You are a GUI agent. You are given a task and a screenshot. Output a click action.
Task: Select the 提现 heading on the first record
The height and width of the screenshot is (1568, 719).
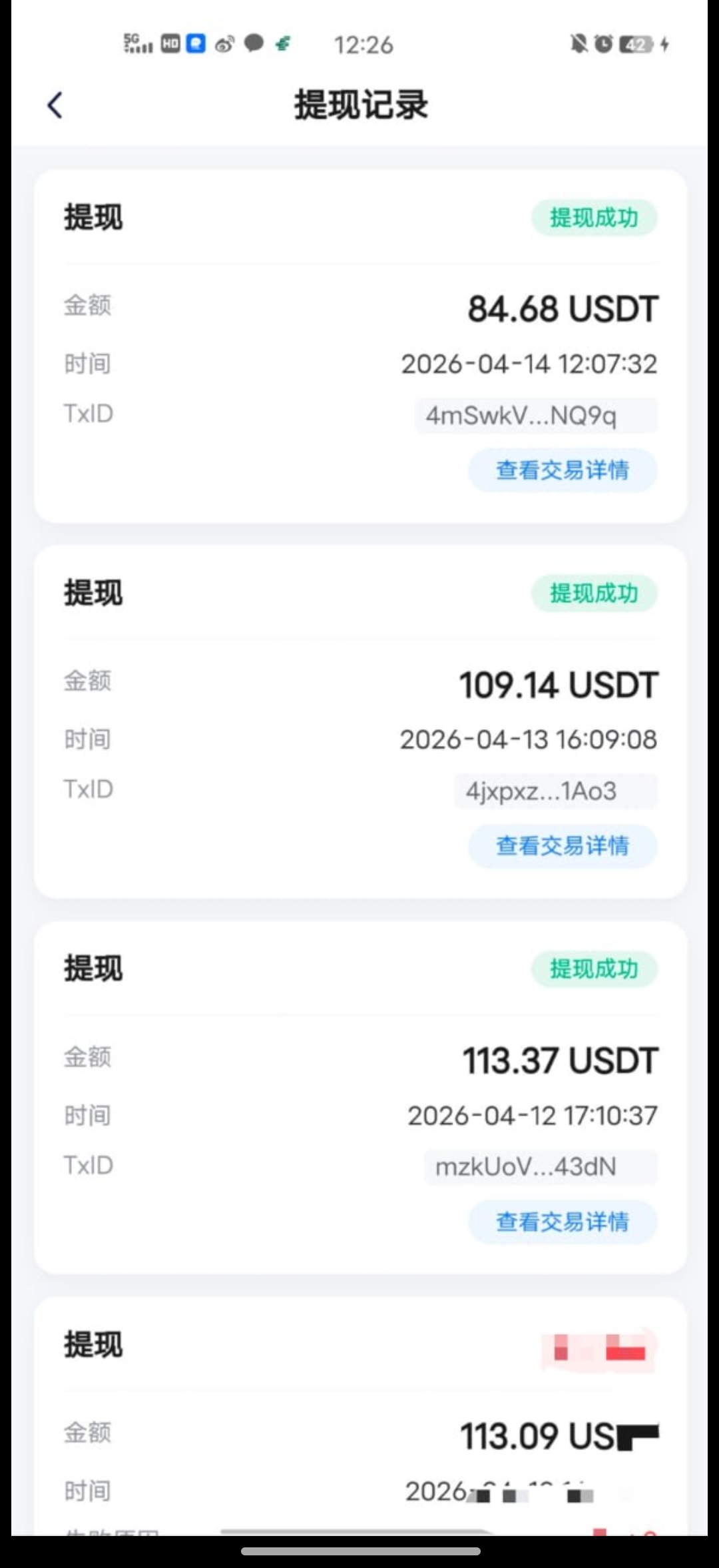pos(92,218)
